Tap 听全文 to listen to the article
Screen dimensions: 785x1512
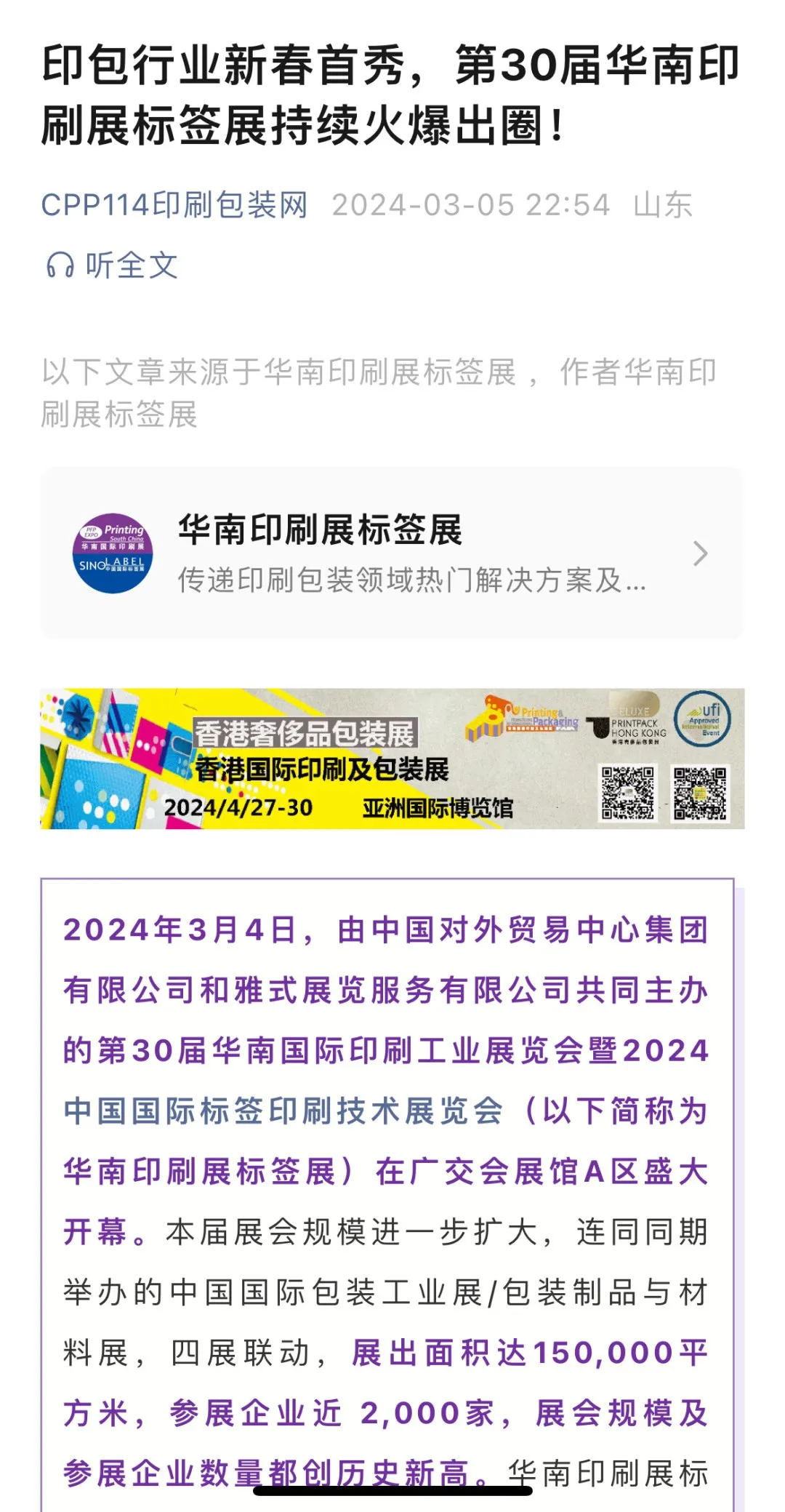point(112,265)
